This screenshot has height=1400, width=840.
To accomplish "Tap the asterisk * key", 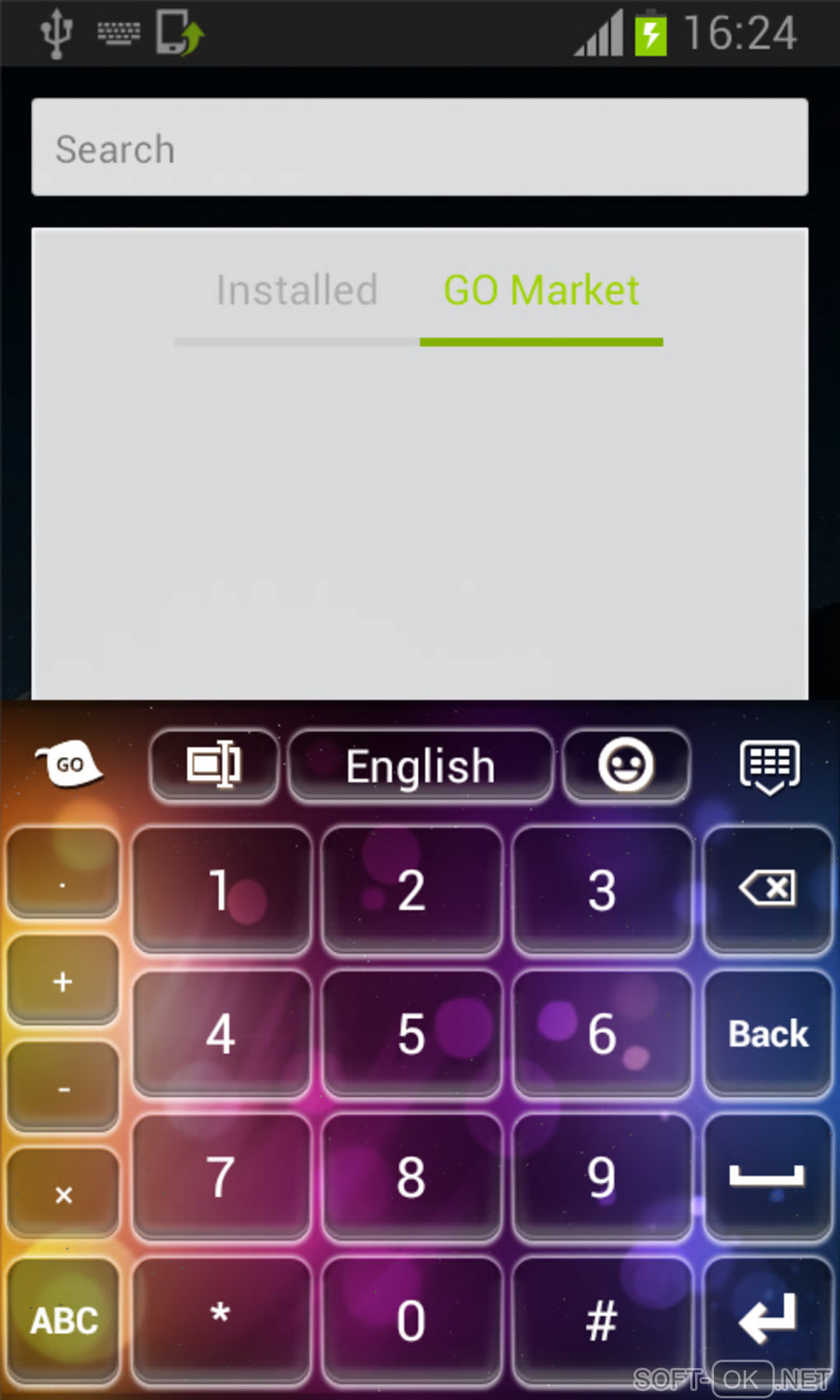I will click(x=221, y=1316).
